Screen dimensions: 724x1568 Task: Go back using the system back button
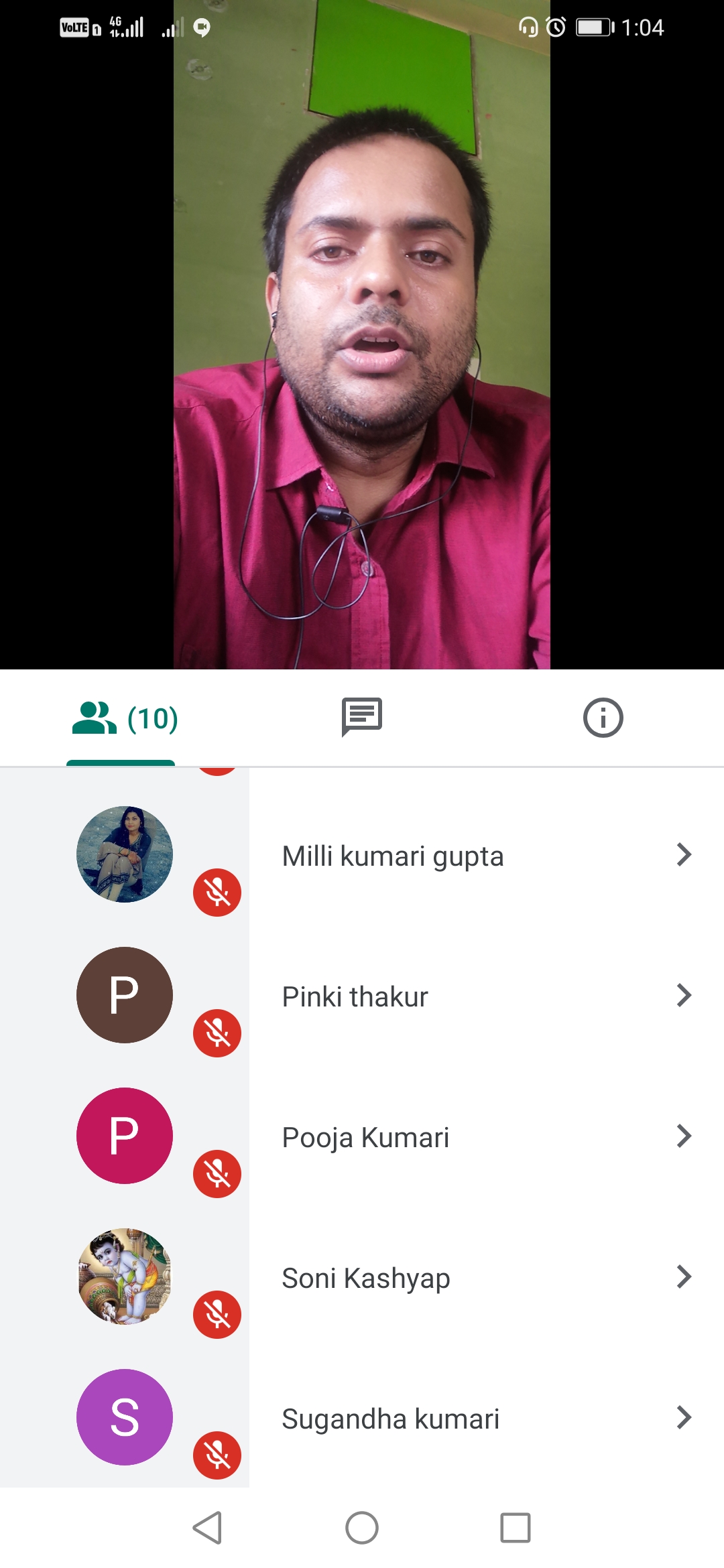coord(207,1528)
